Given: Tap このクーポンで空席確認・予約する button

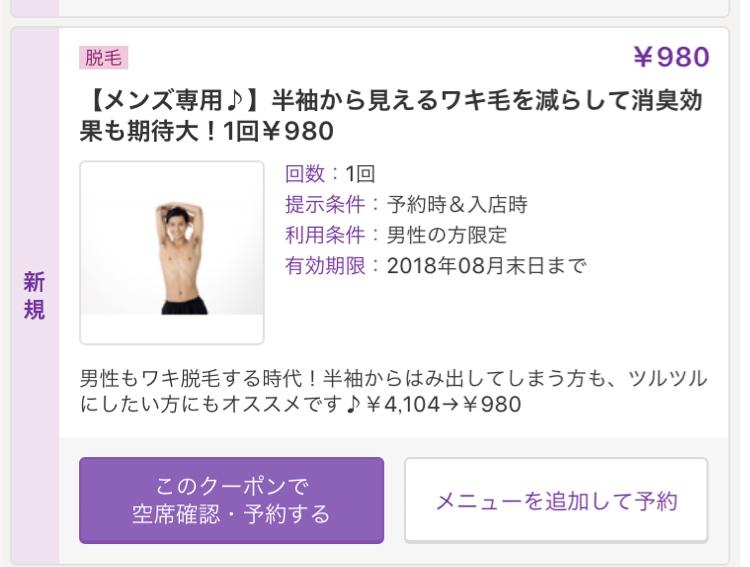Looking at the screenshot, I should 231,500.
